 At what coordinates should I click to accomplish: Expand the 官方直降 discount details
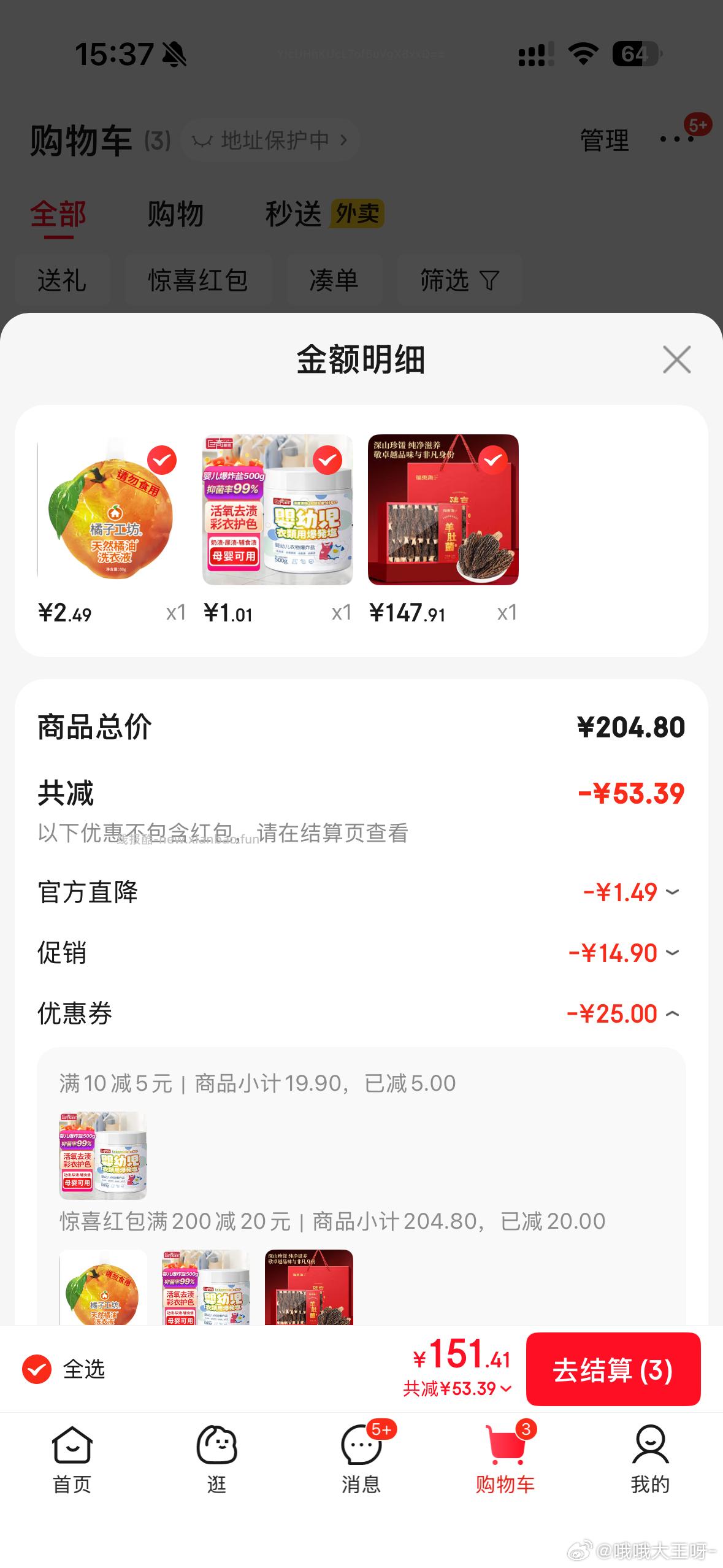tap(672, 893)
